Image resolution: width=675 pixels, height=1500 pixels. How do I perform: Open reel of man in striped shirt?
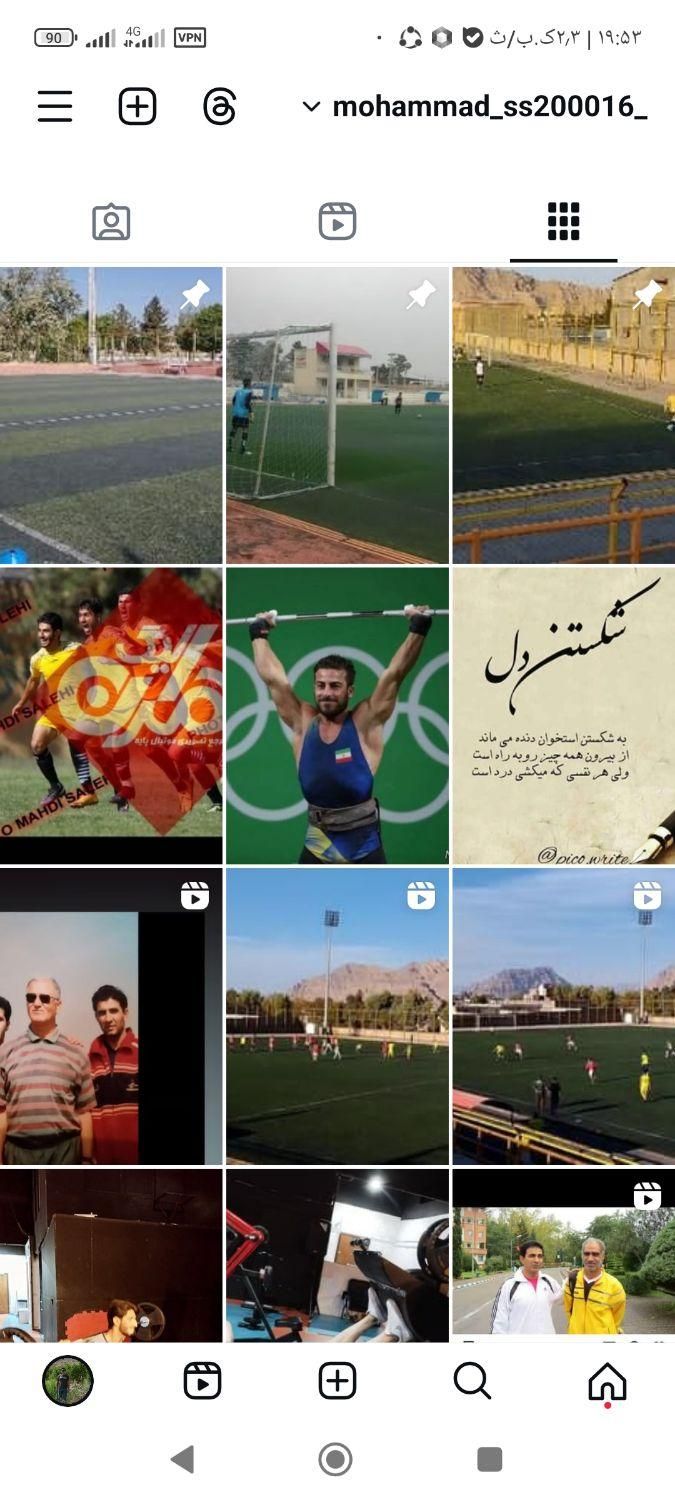click(x=111, y=1015)
